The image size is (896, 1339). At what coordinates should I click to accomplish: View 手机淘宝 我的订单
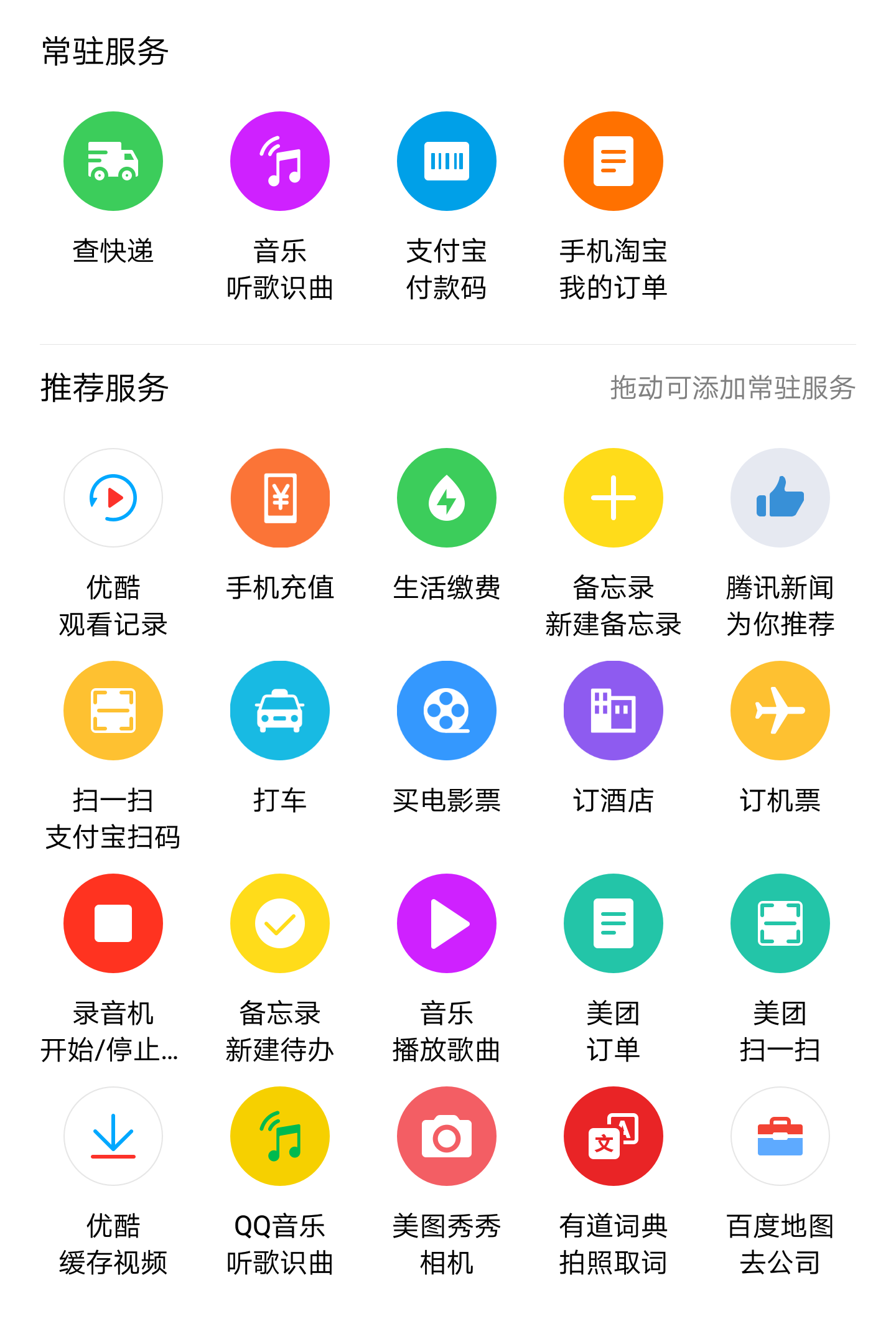(x=614, y=161)
